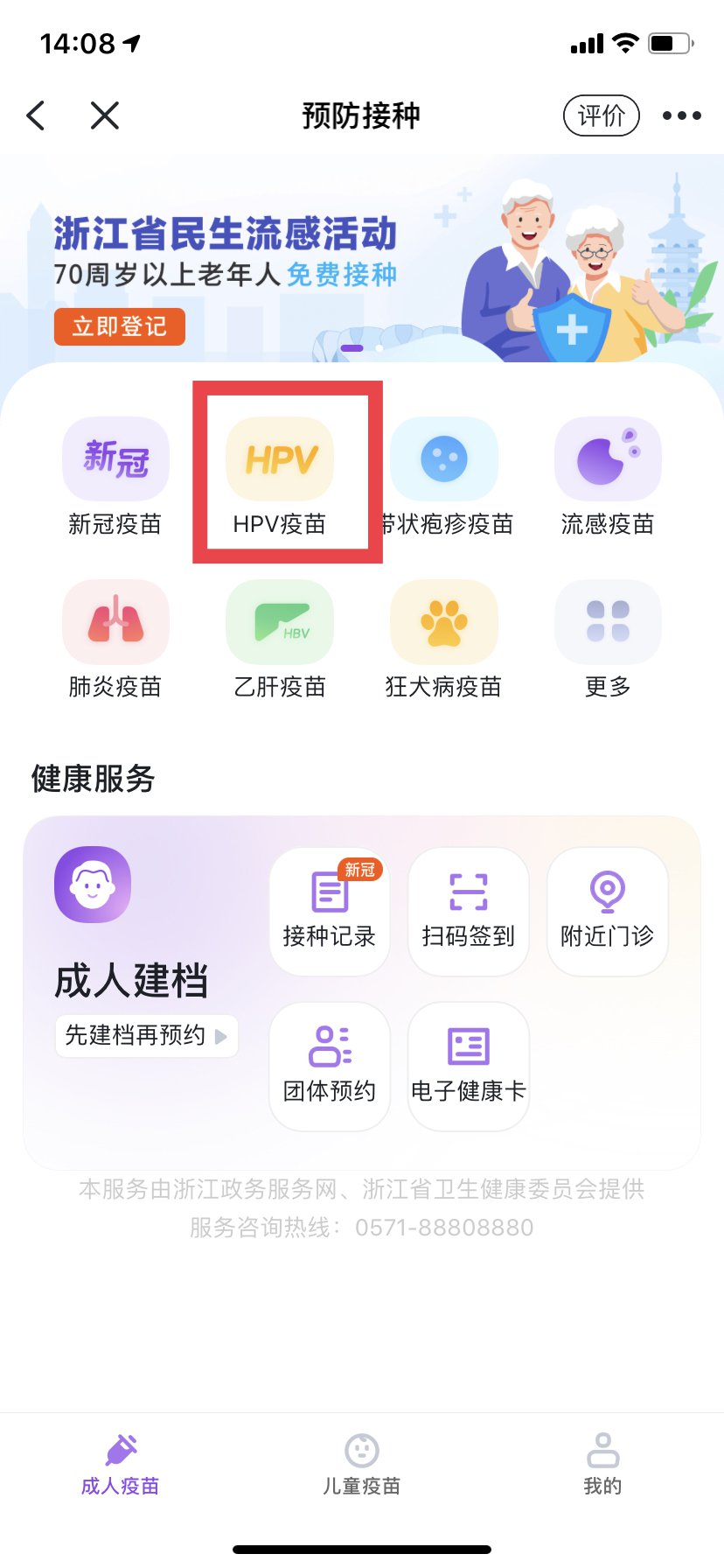
Task: Tap 先建档再预约 under 成人建档
Action: tap(146, 1036)
